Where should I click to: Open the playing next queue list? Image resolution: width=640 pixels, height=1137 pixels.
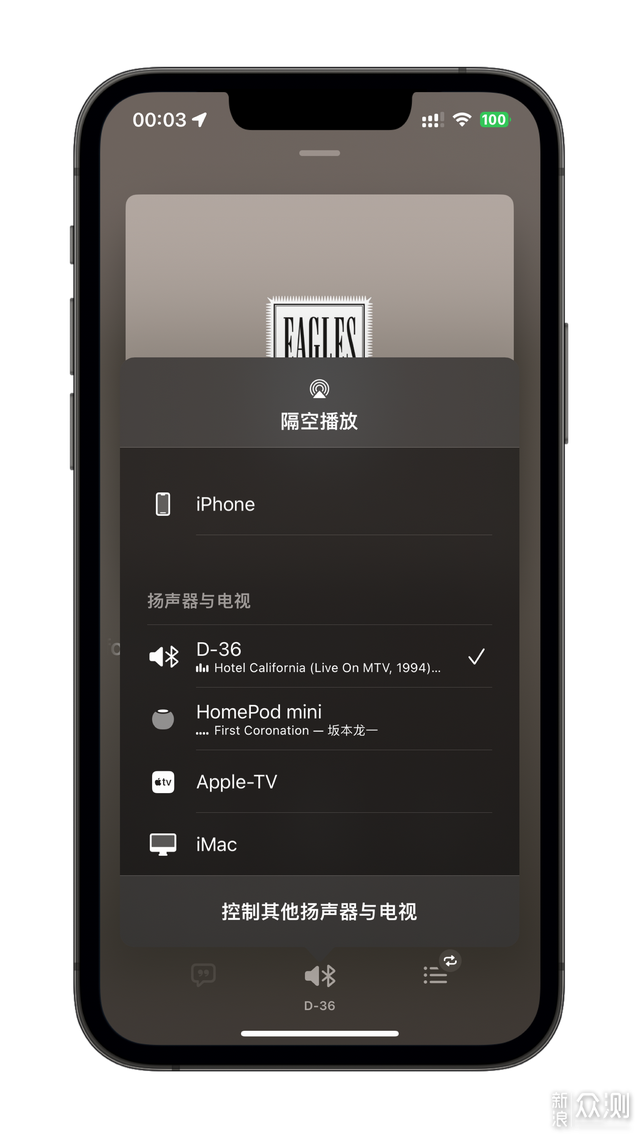[436, 974]
